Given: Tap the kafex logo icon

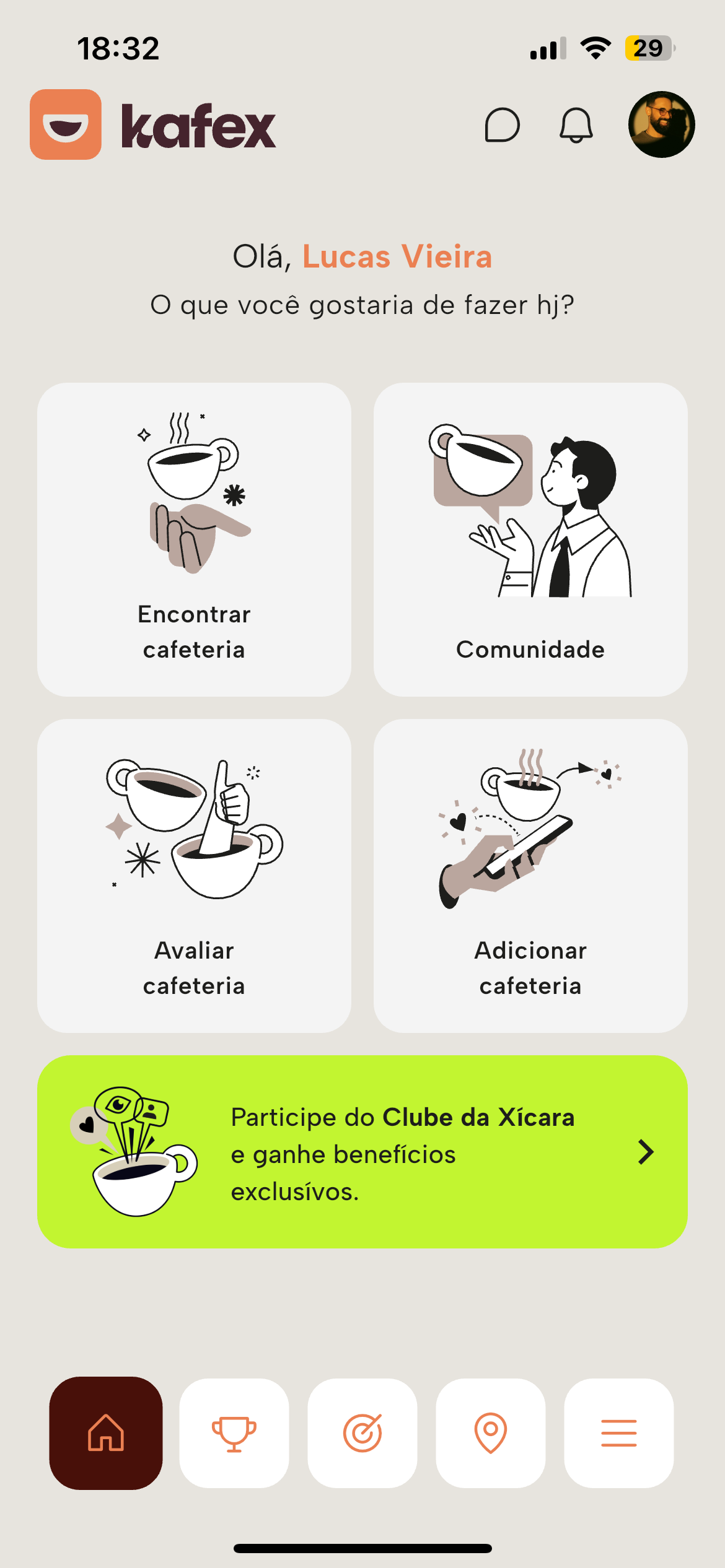Looking at the screenshot, I should pyautogui.click(x=67, y=125).
